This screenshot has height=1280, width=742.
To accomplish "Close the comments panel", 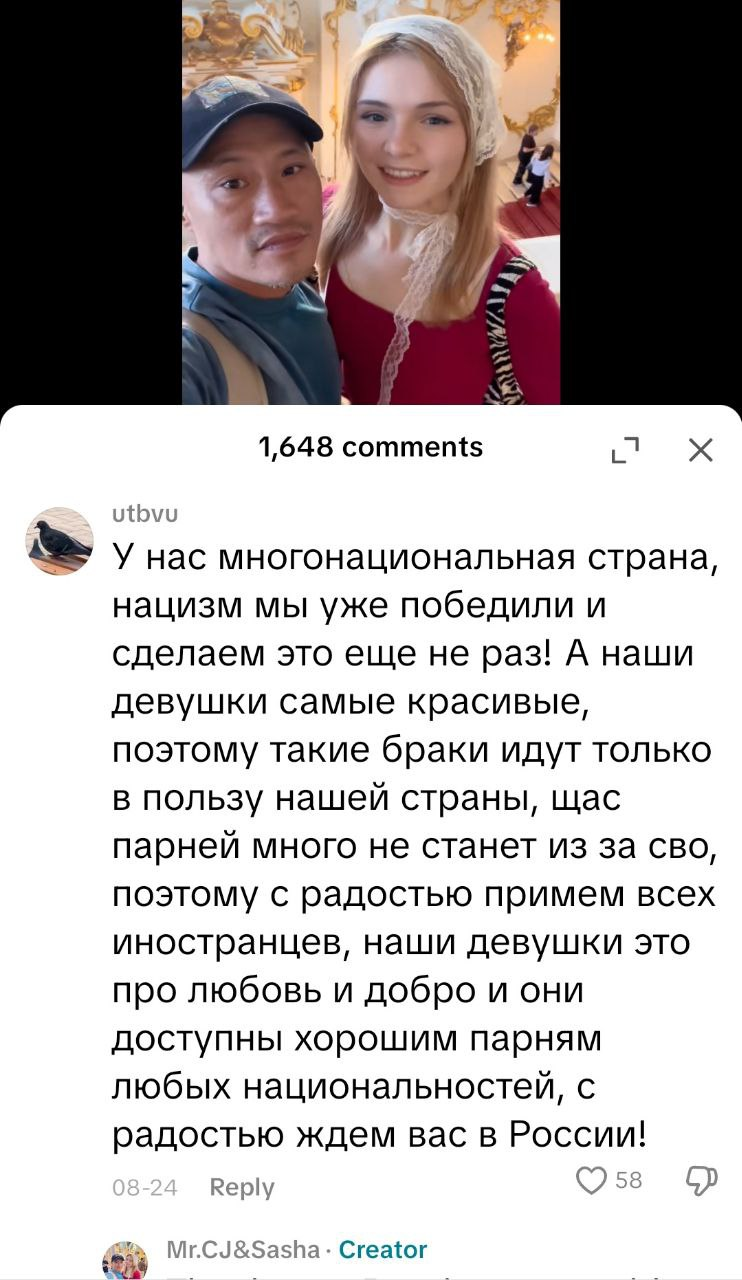I will pyautogui.click(x=701, y=450).
